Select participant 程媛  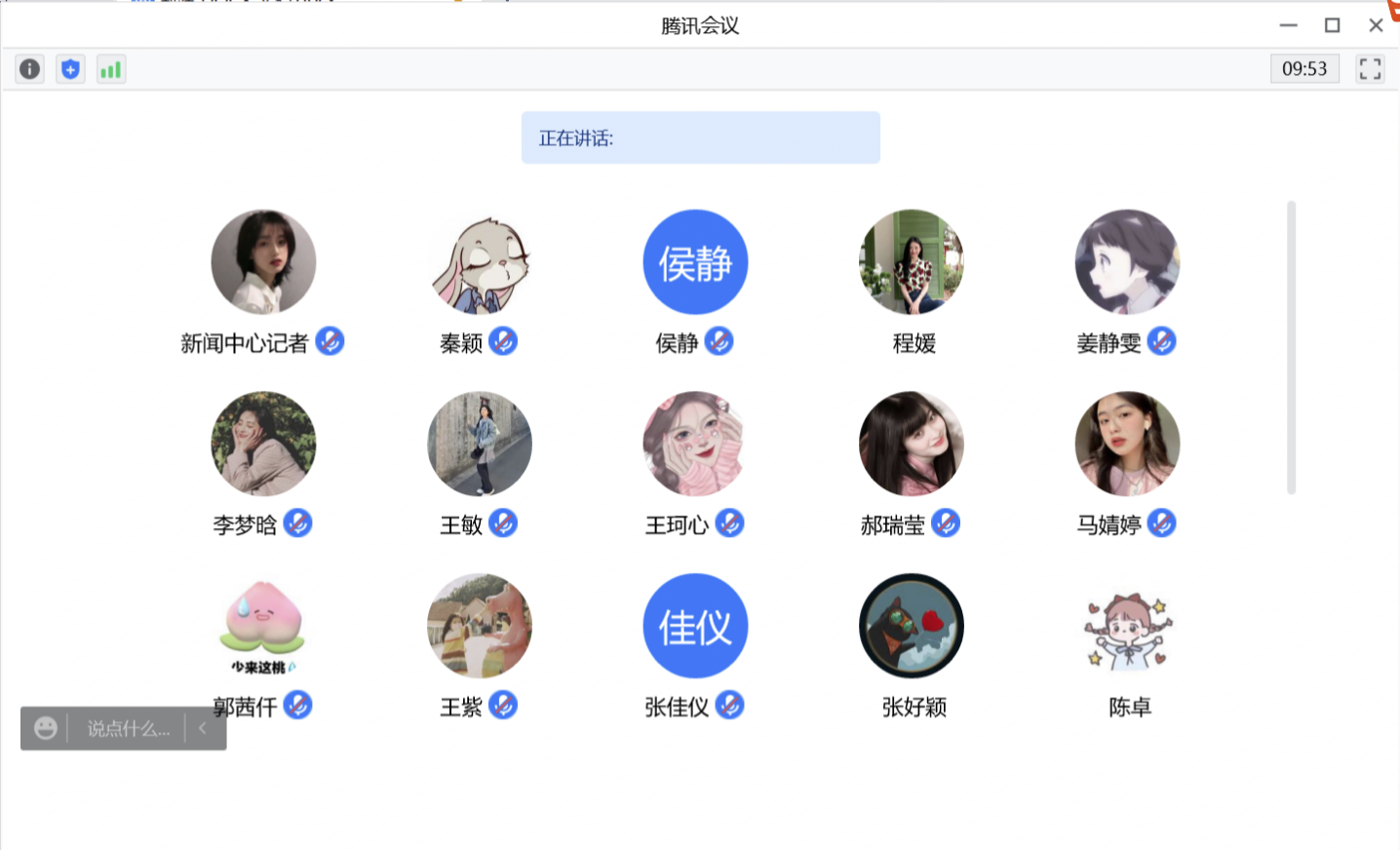(912, 262)
